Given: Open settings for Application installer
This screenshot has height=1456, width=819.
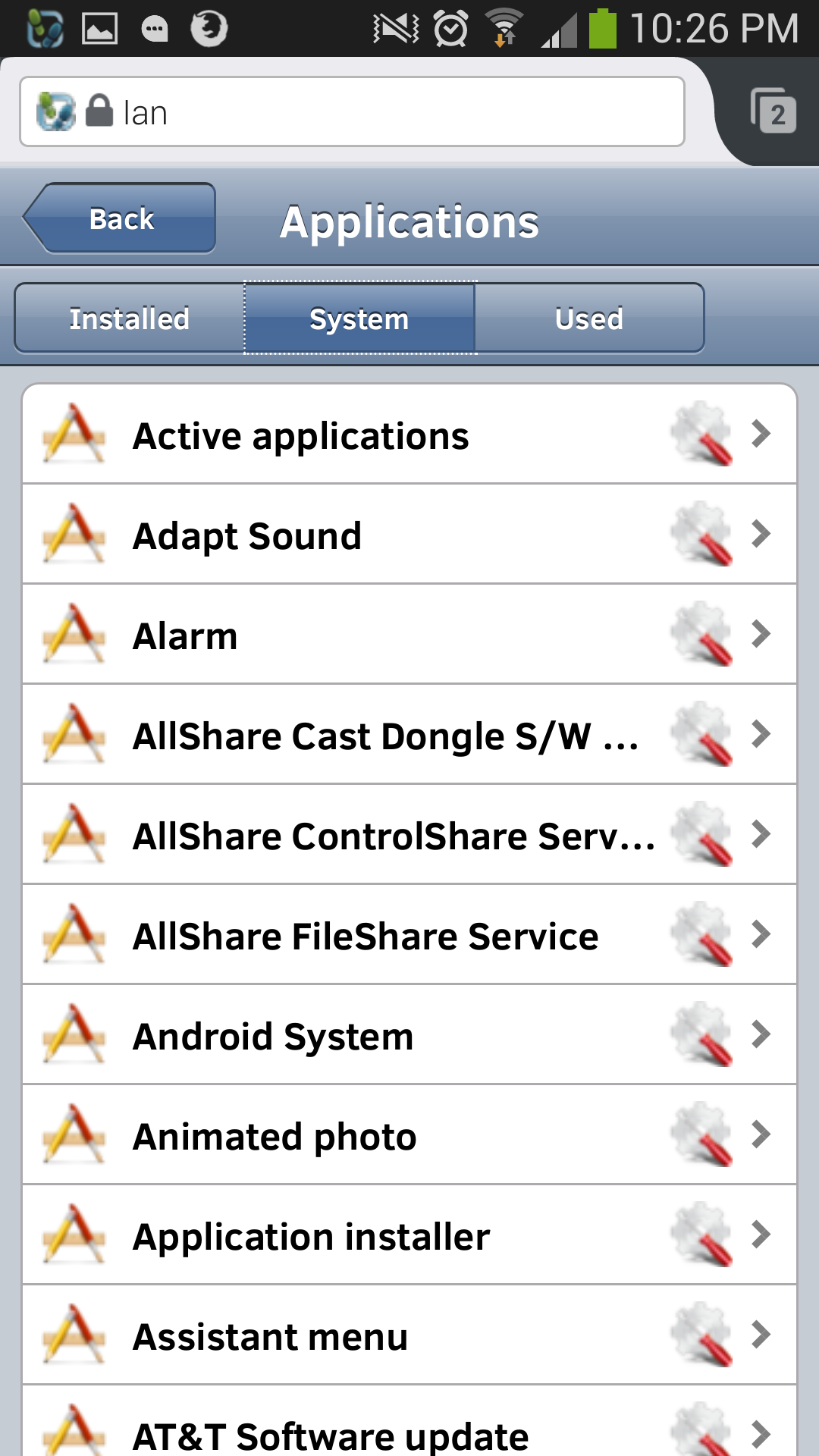Looking at the screenshot, I should (701, 1235).
